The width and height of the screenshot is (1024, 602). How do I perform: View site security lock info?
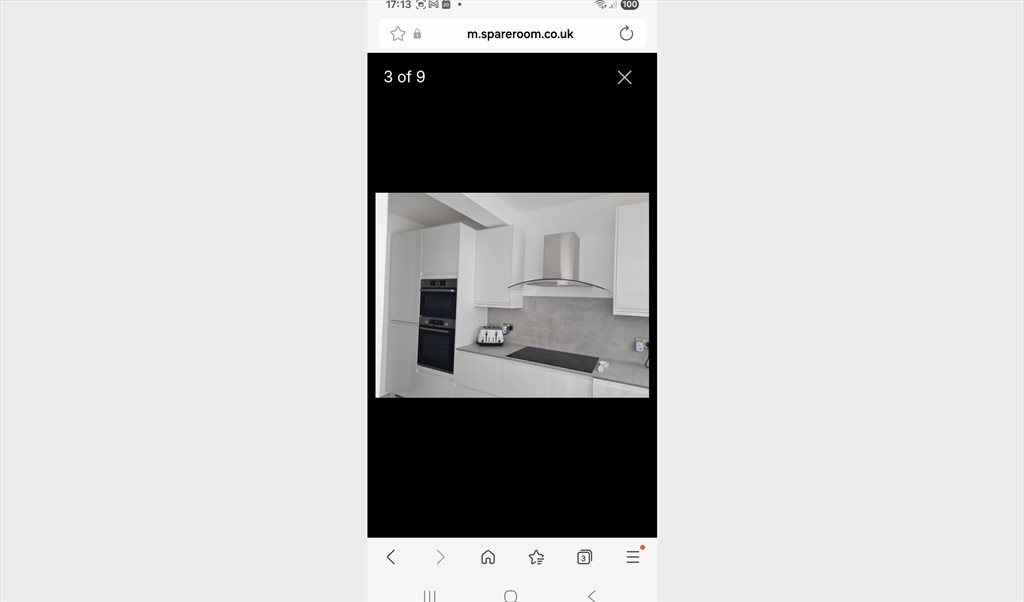click(x=417, y=34)
